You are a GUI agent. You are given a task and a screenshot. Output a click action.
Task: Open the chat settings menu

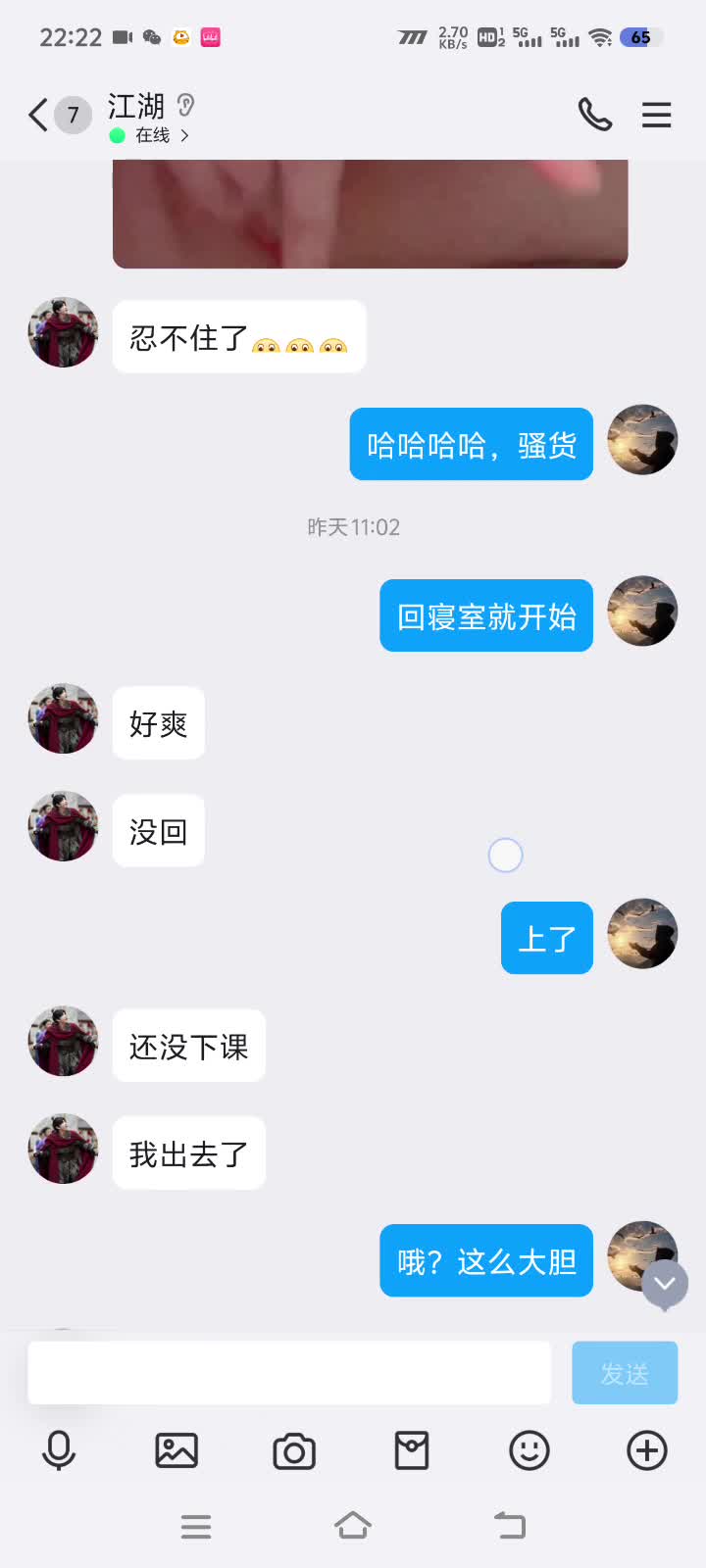pos(656,116)
